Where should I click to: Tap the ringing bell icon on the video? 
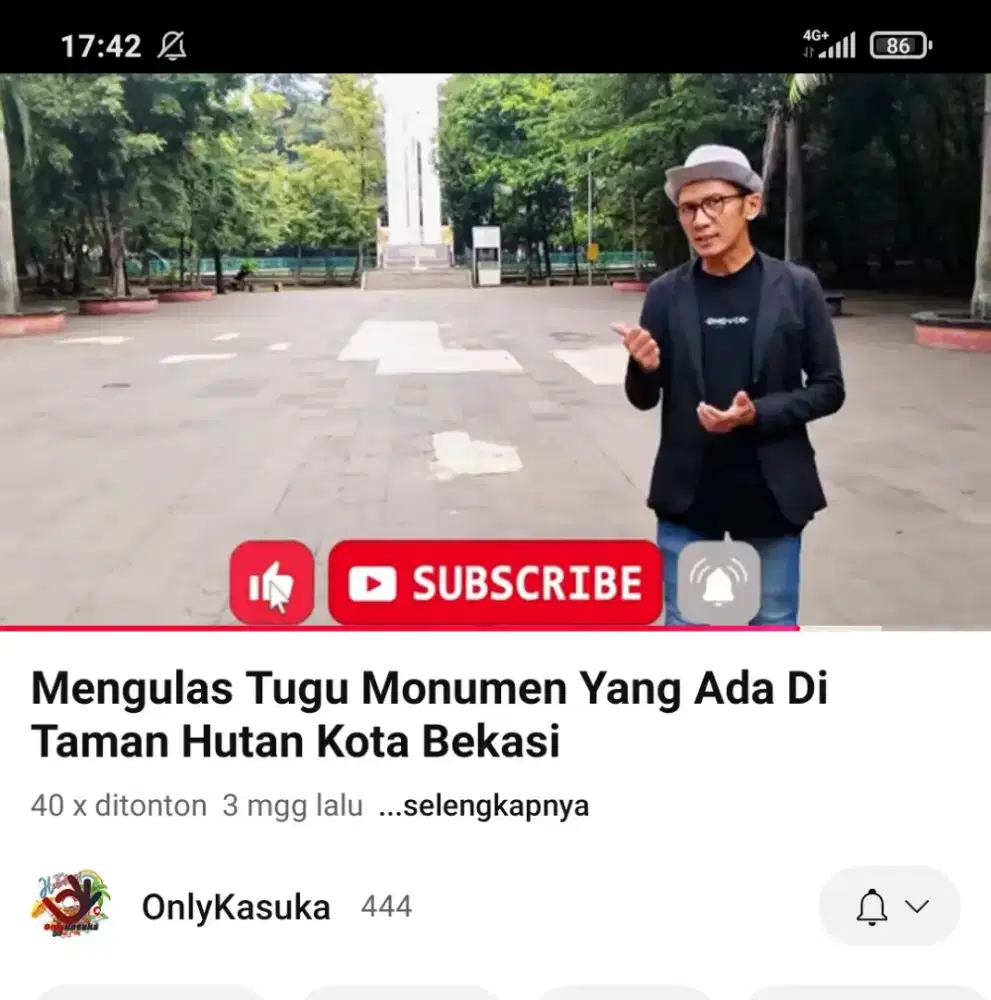coord(719,582)
